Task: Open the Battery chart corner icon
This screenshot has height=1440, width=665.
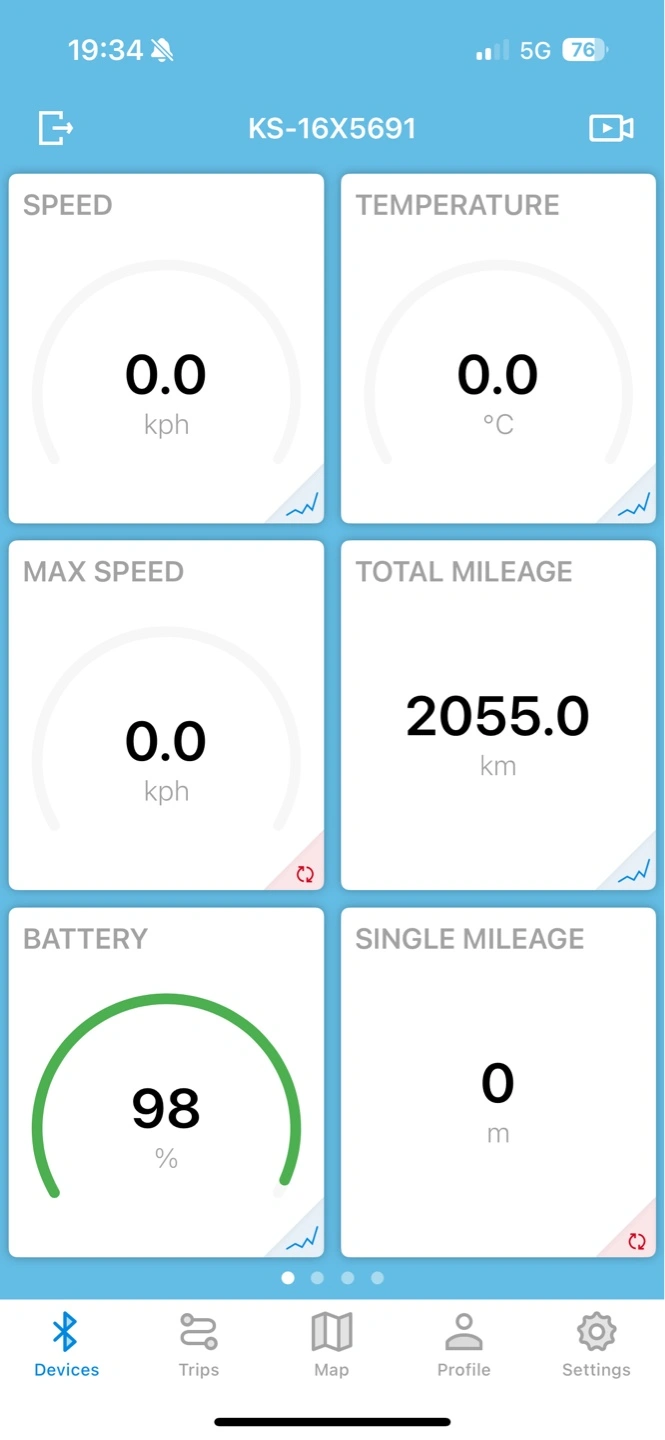Action: [302, 1238]
